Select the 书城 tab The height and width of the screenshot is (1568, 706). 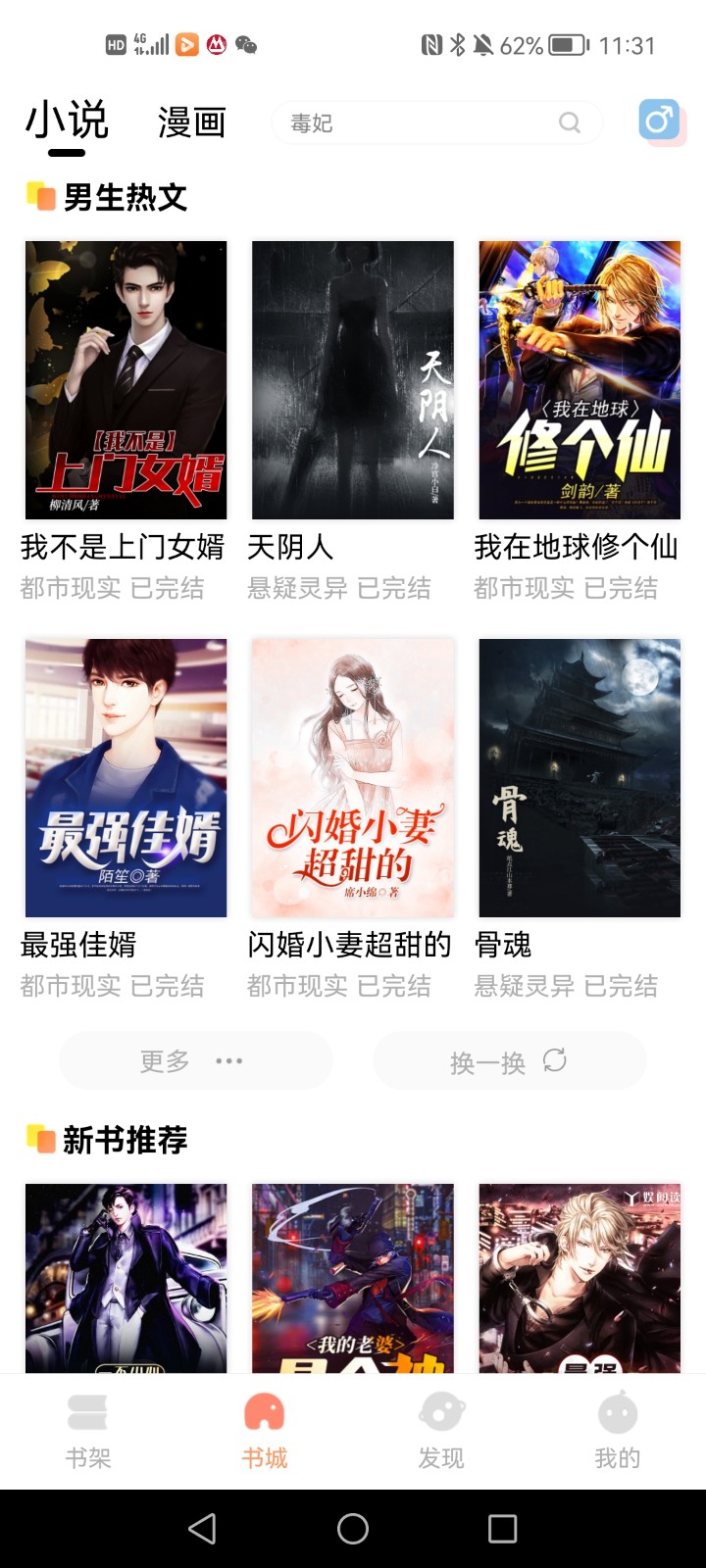pos(265,1431)
